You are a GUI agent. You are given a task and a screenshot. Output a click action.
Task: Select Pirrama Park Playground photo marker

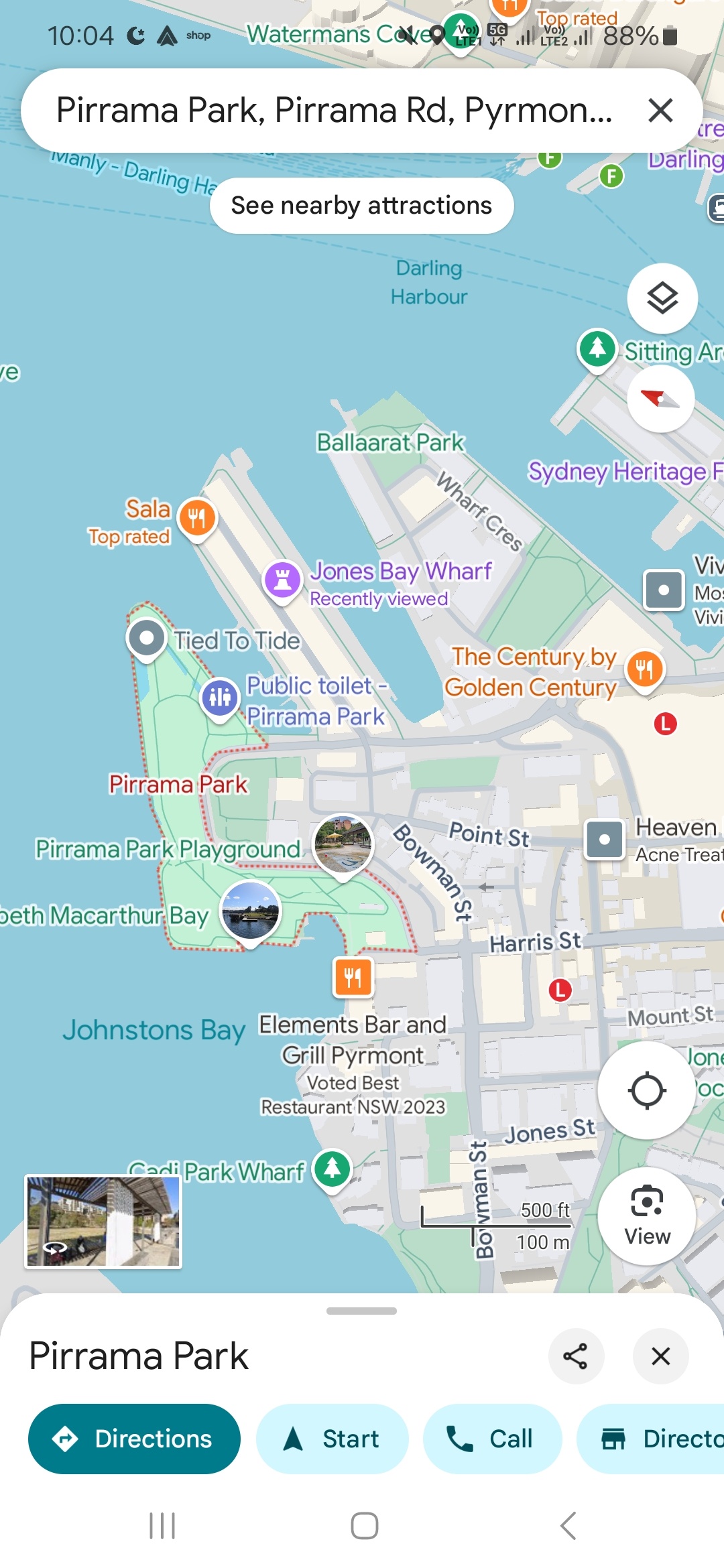pos(343,842)
